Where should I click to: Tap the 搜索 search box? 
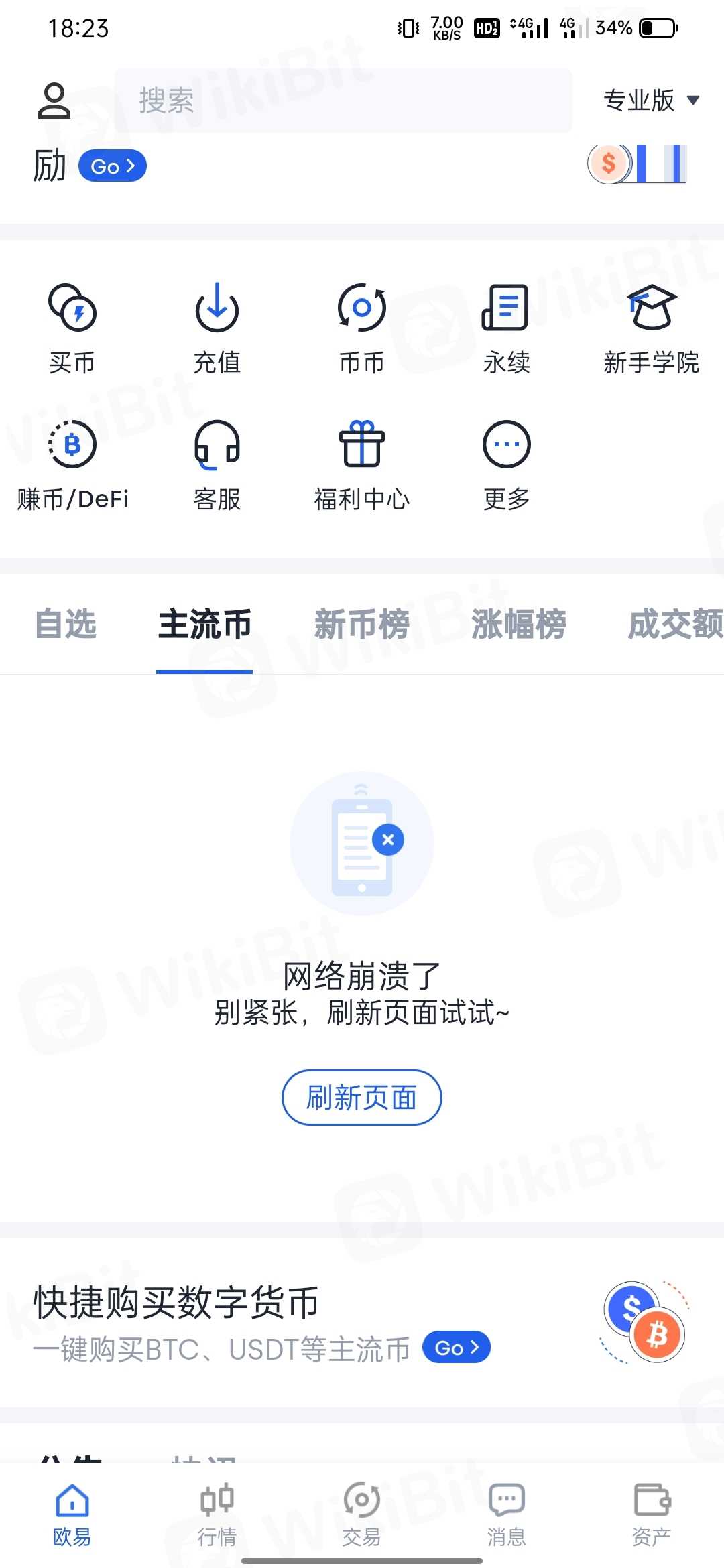coord(343,101)
